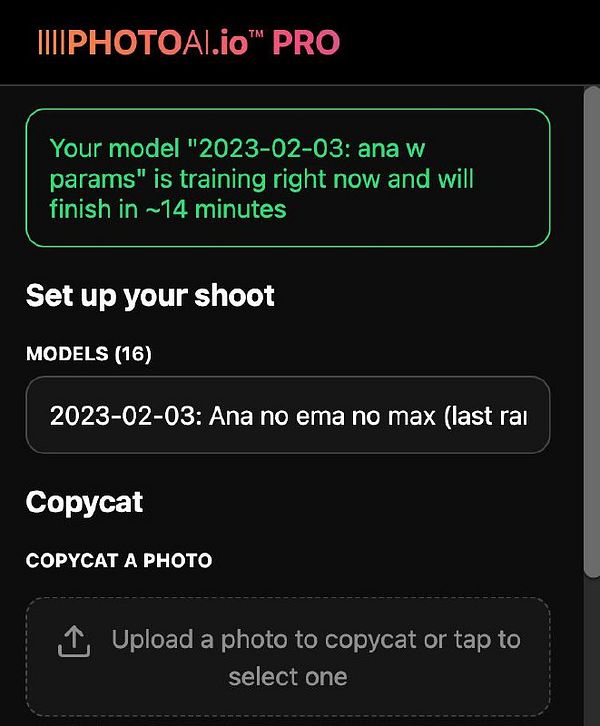Tap the PhotoAI.io PRO logo
This screenshot has width=600, height=726.
pos(189,42)
